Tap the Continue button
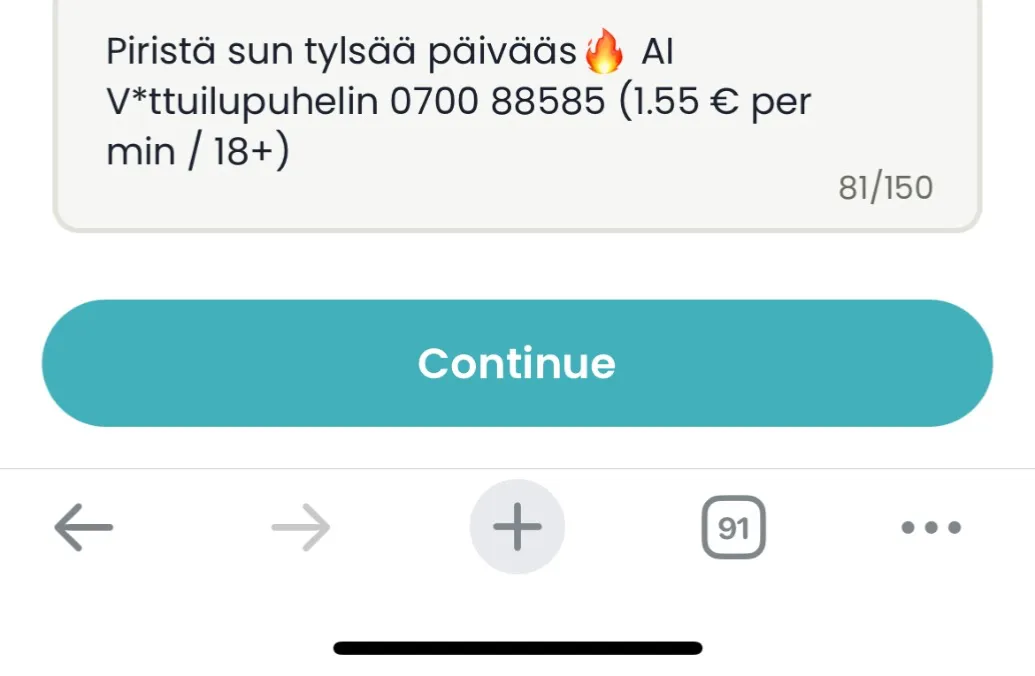 517,363
